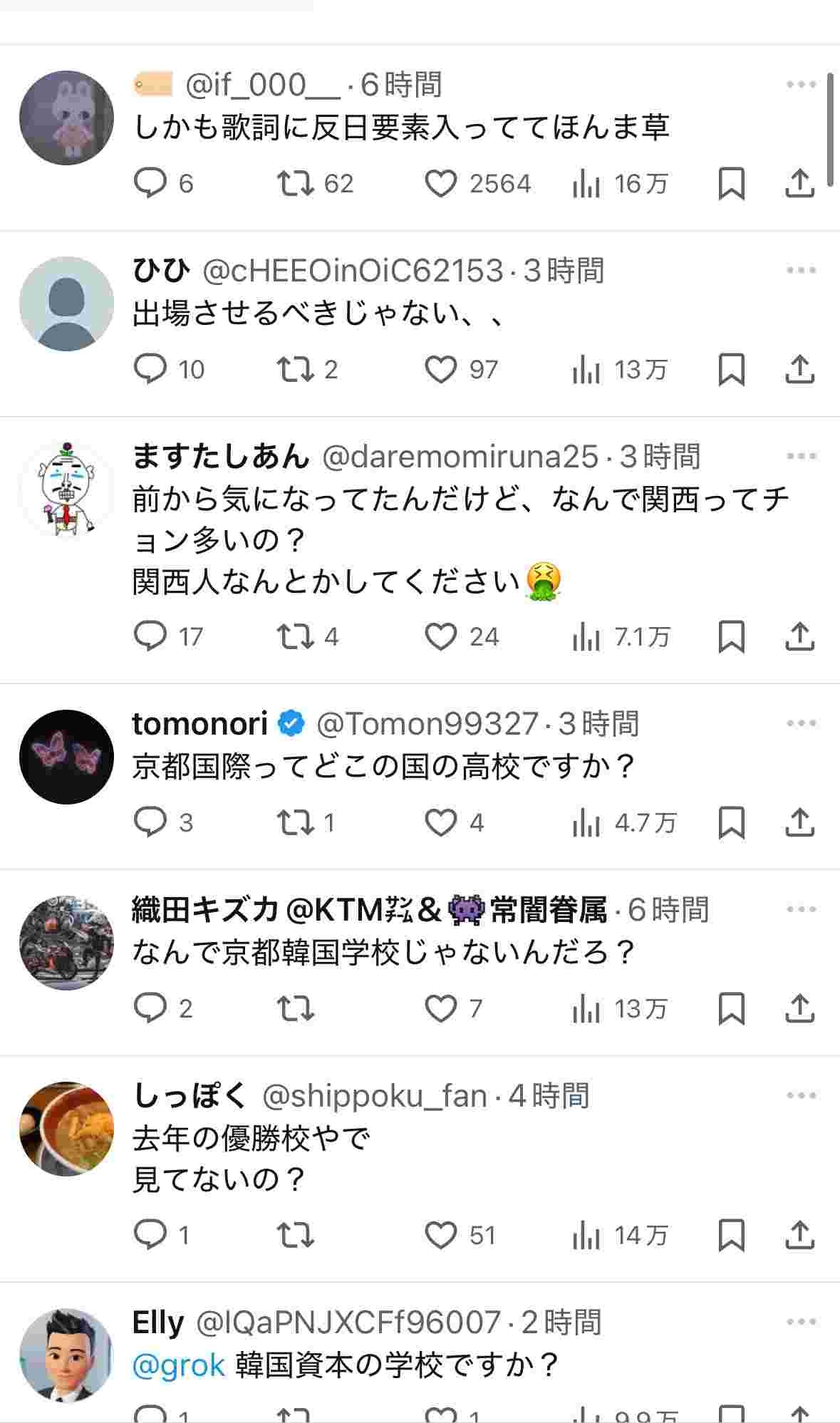View analytics of tomonori's reply

tap(586, 822)
